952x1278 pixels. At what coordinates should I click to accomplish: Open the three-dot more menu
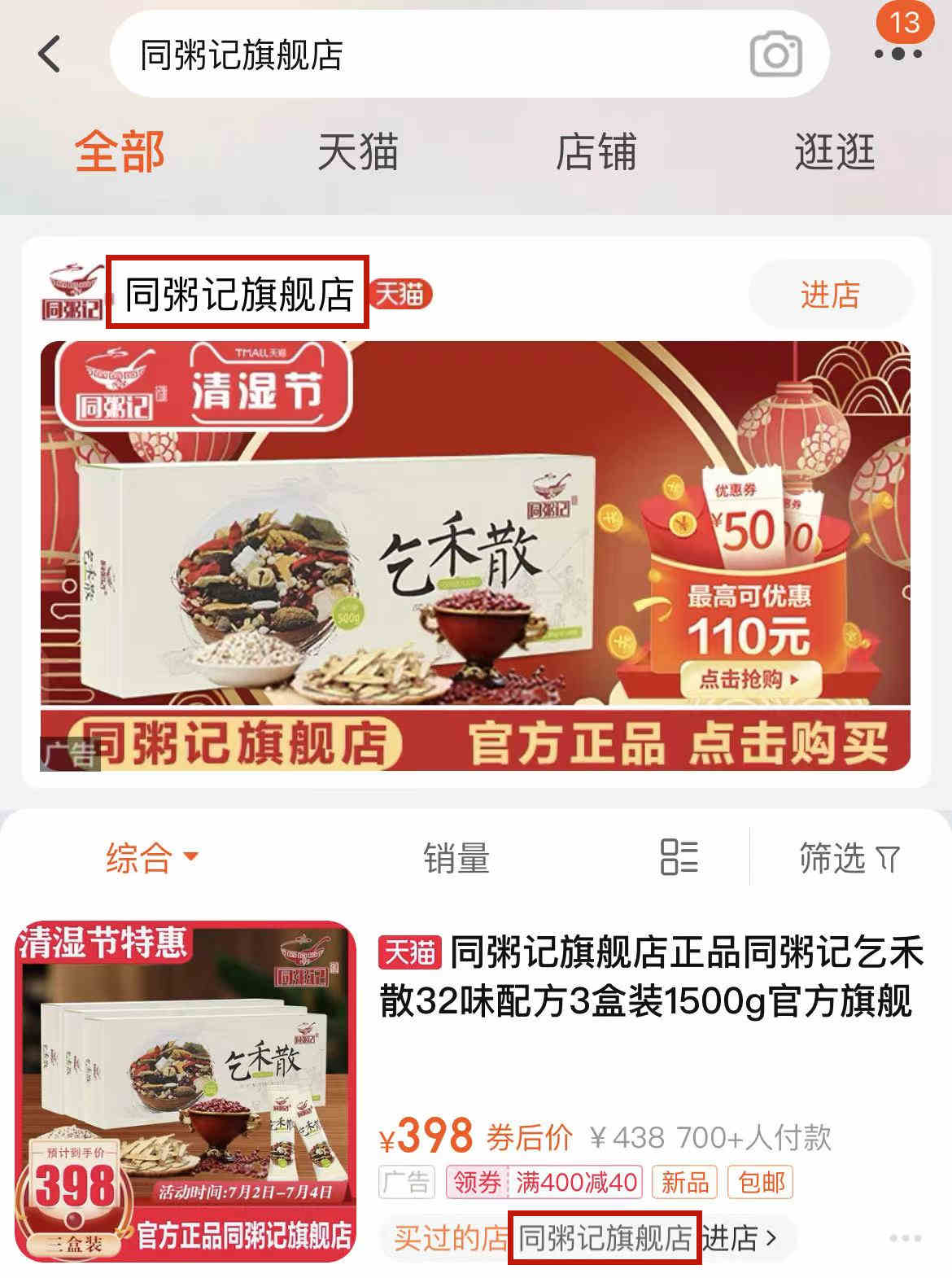click(x=897, y=55)
